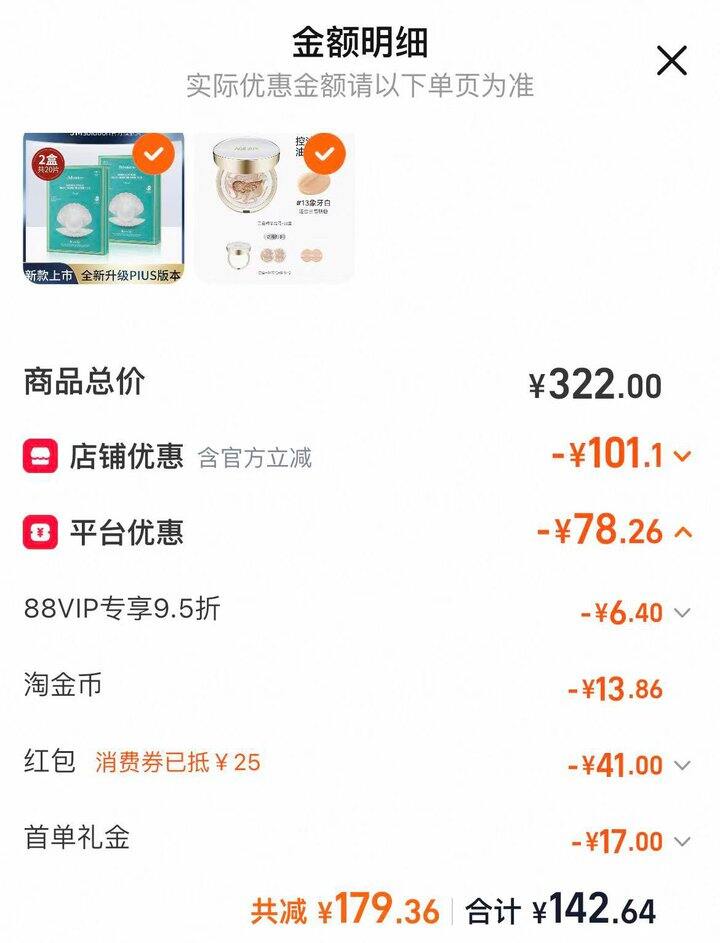The height and width of the screenshot is (943, 720).
Task: Open the cushion foundation product thumbnail
Action: point(273,208)
